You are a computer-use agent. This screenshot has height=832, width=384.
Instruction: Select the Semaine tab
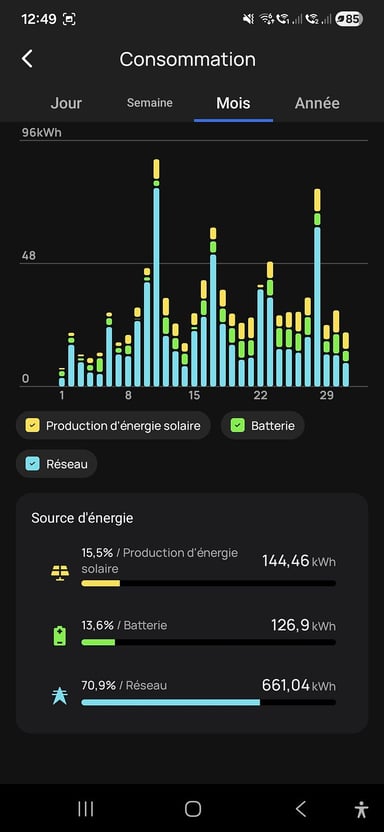click(x=150, y=103)
